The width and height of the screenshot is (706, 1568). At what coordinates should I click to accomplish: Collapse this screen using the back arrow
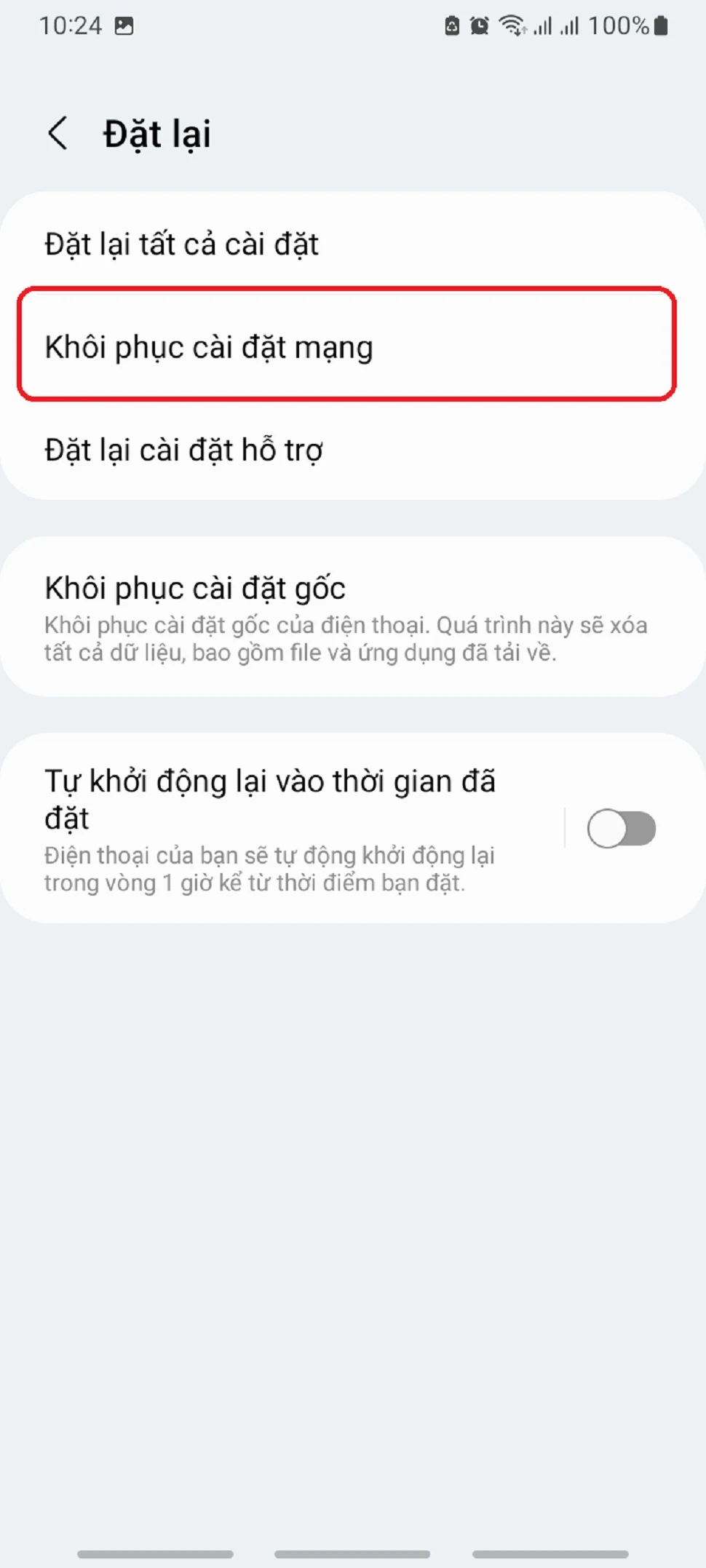tap(58, 133)
